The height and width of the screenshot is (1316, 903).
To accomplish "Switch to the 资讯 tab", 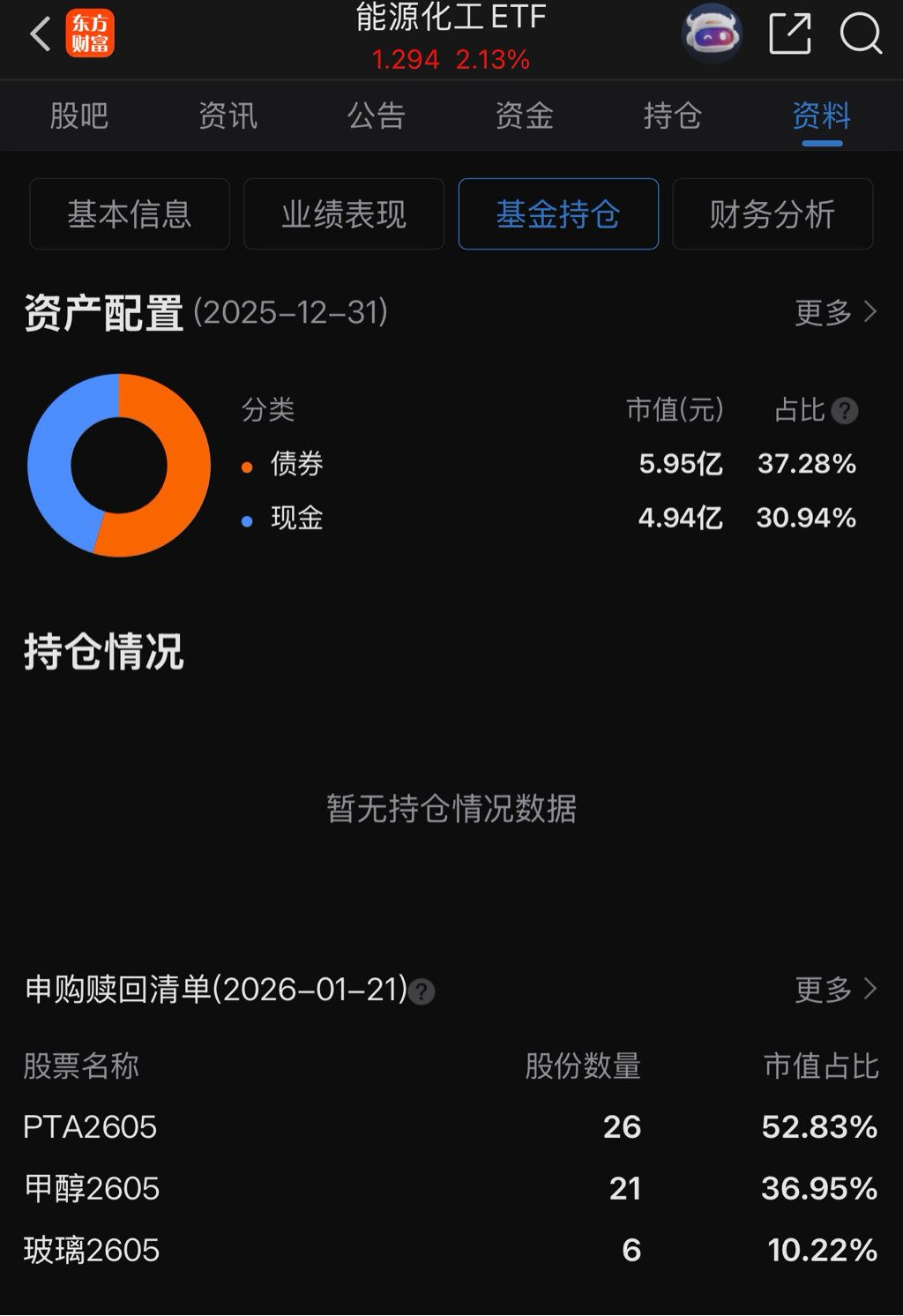I will pos(228,116).
